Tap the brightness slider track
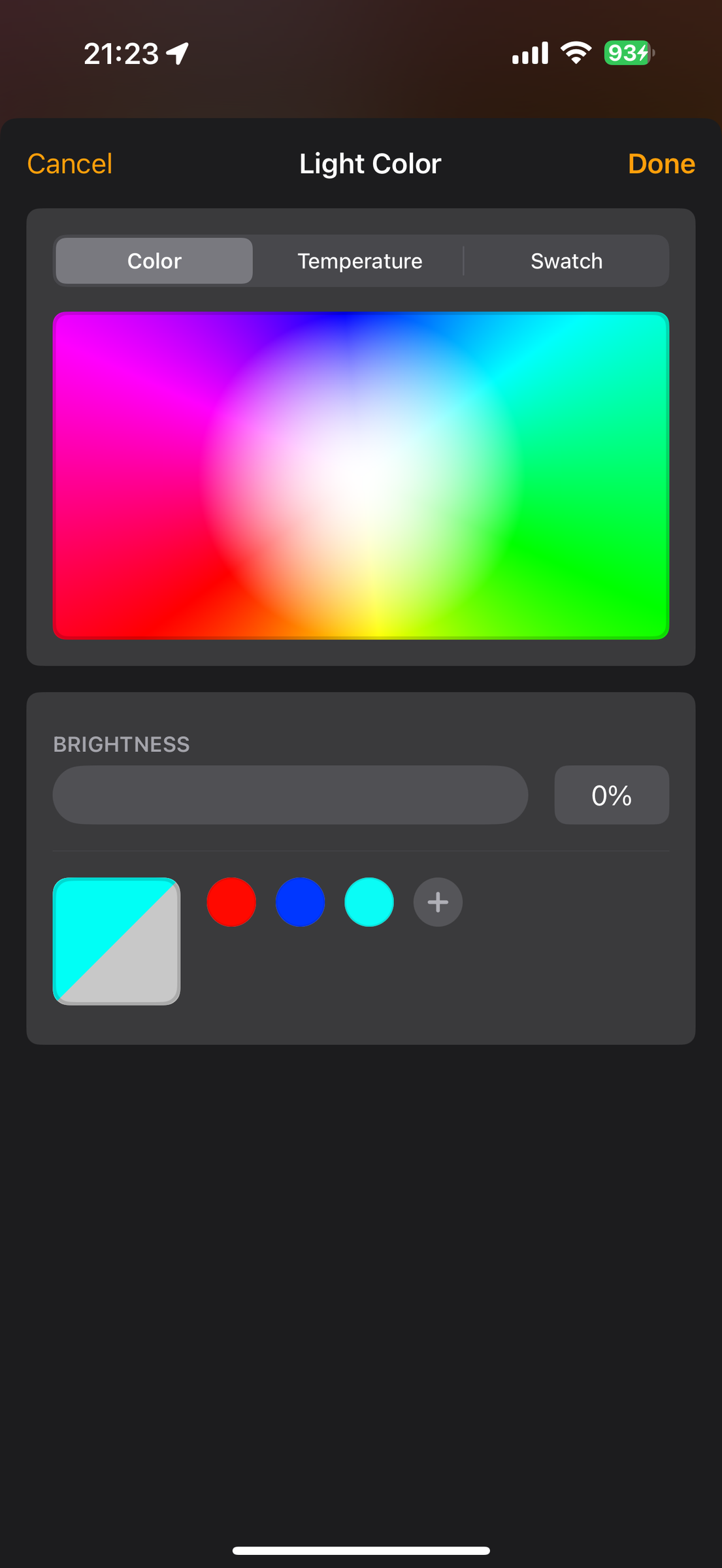 pyautogui.click(x=290, y=795)
